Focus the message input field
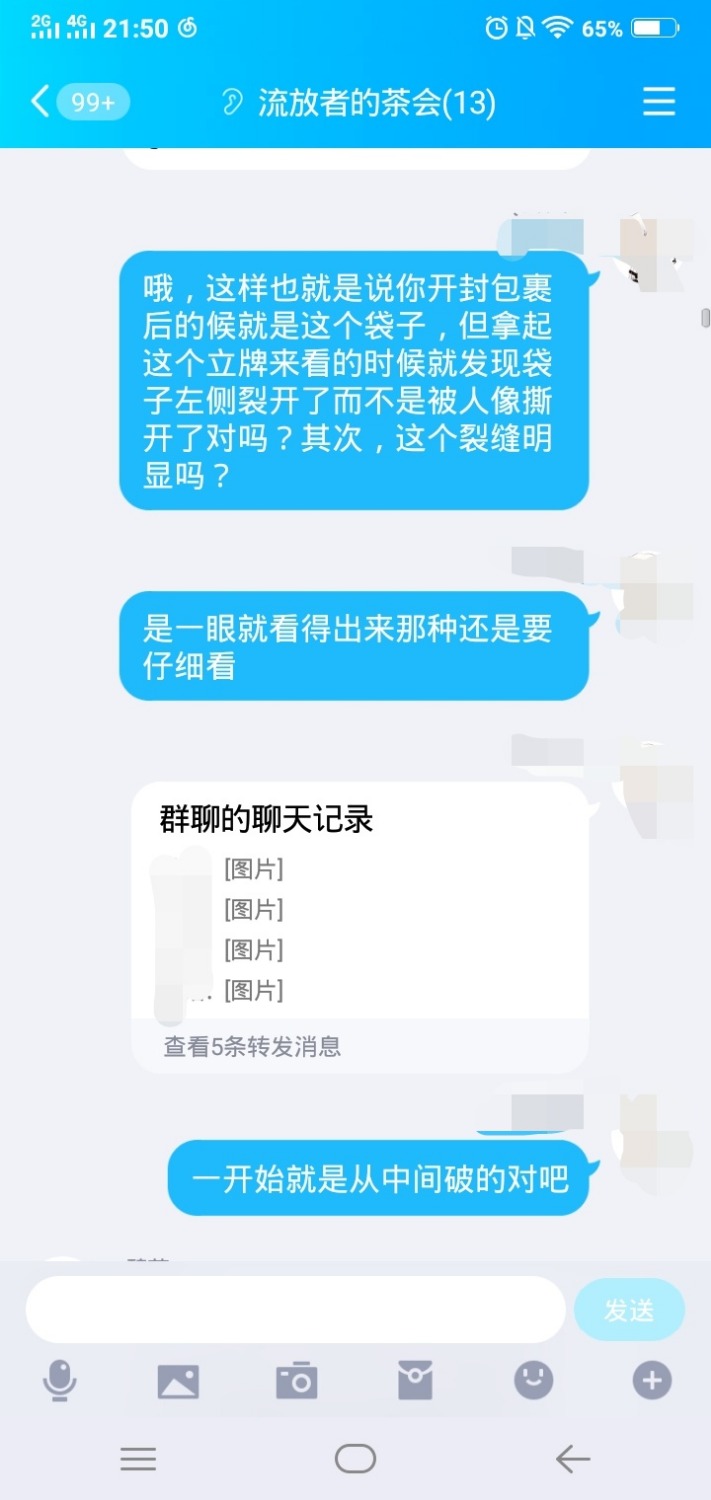 pos(295,1309)
